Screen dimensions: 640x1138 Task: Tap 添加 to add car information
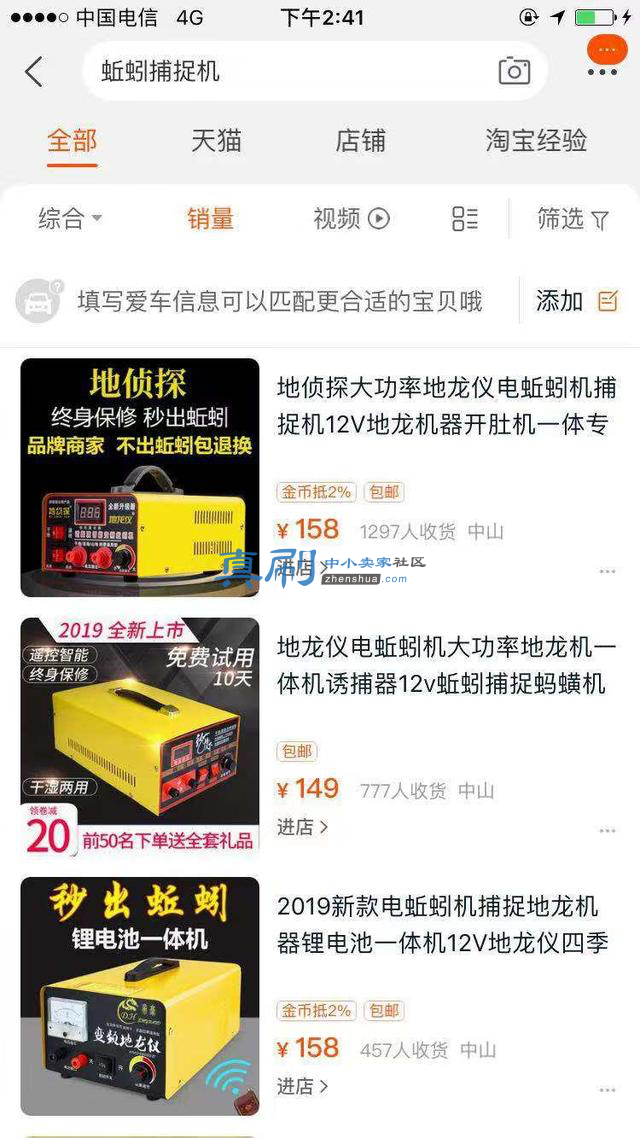tap(577, 300)
